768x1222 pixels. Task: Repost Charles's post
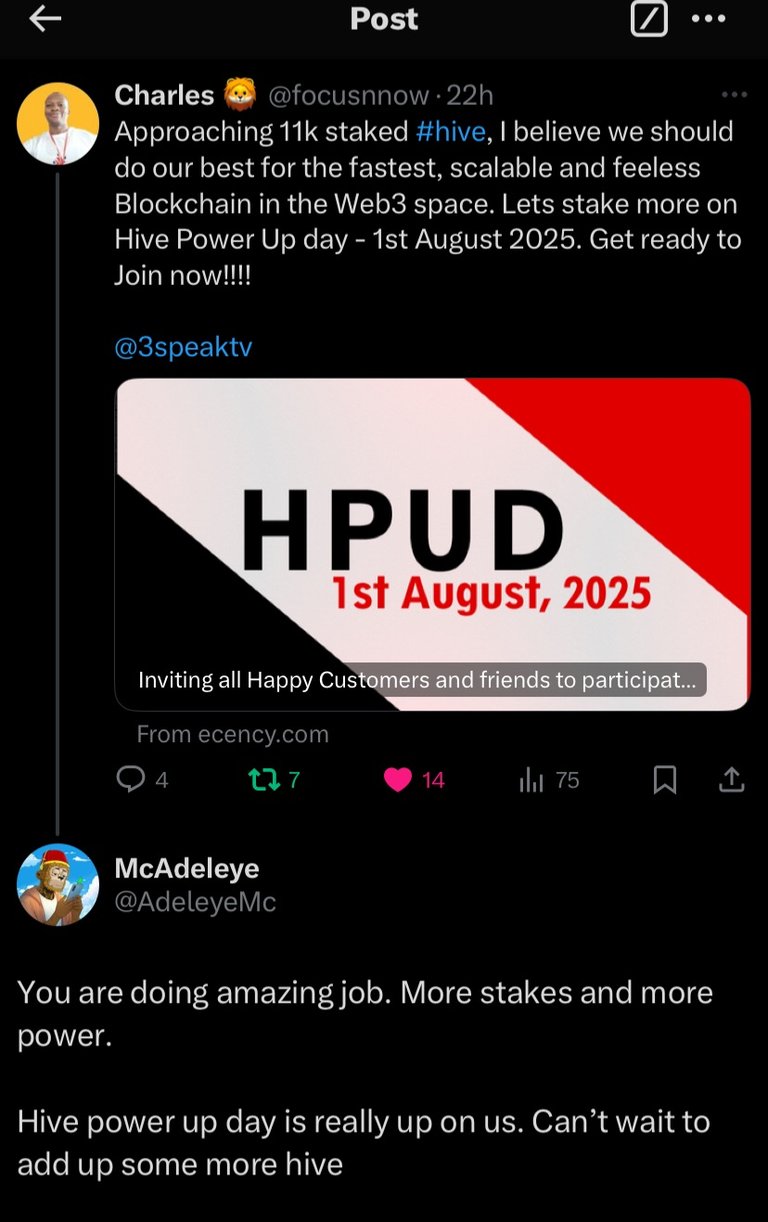point(264,780)
